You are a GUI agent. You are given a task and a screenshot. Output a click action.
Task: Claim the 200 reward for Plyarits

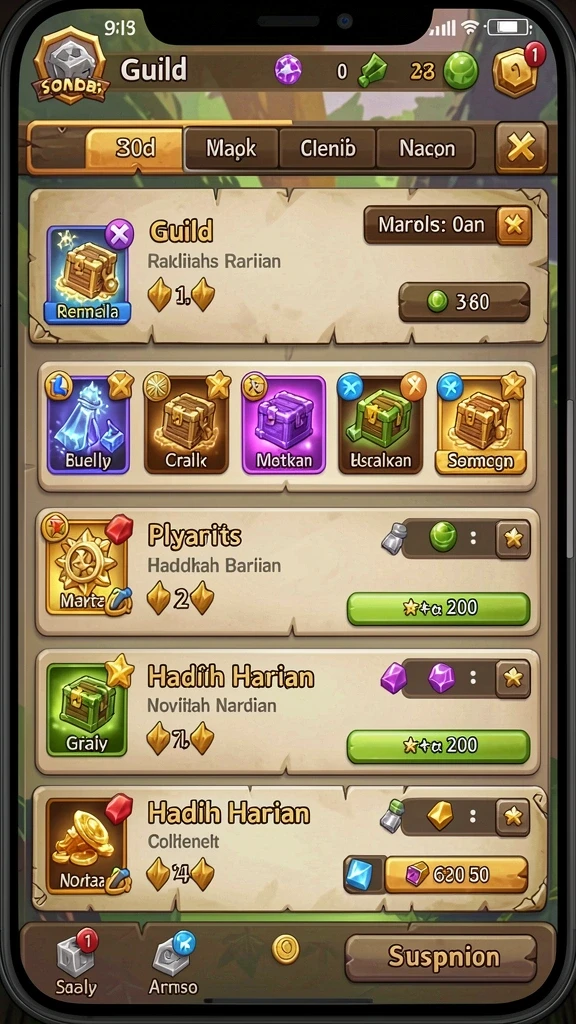click(x=438, y=609)
